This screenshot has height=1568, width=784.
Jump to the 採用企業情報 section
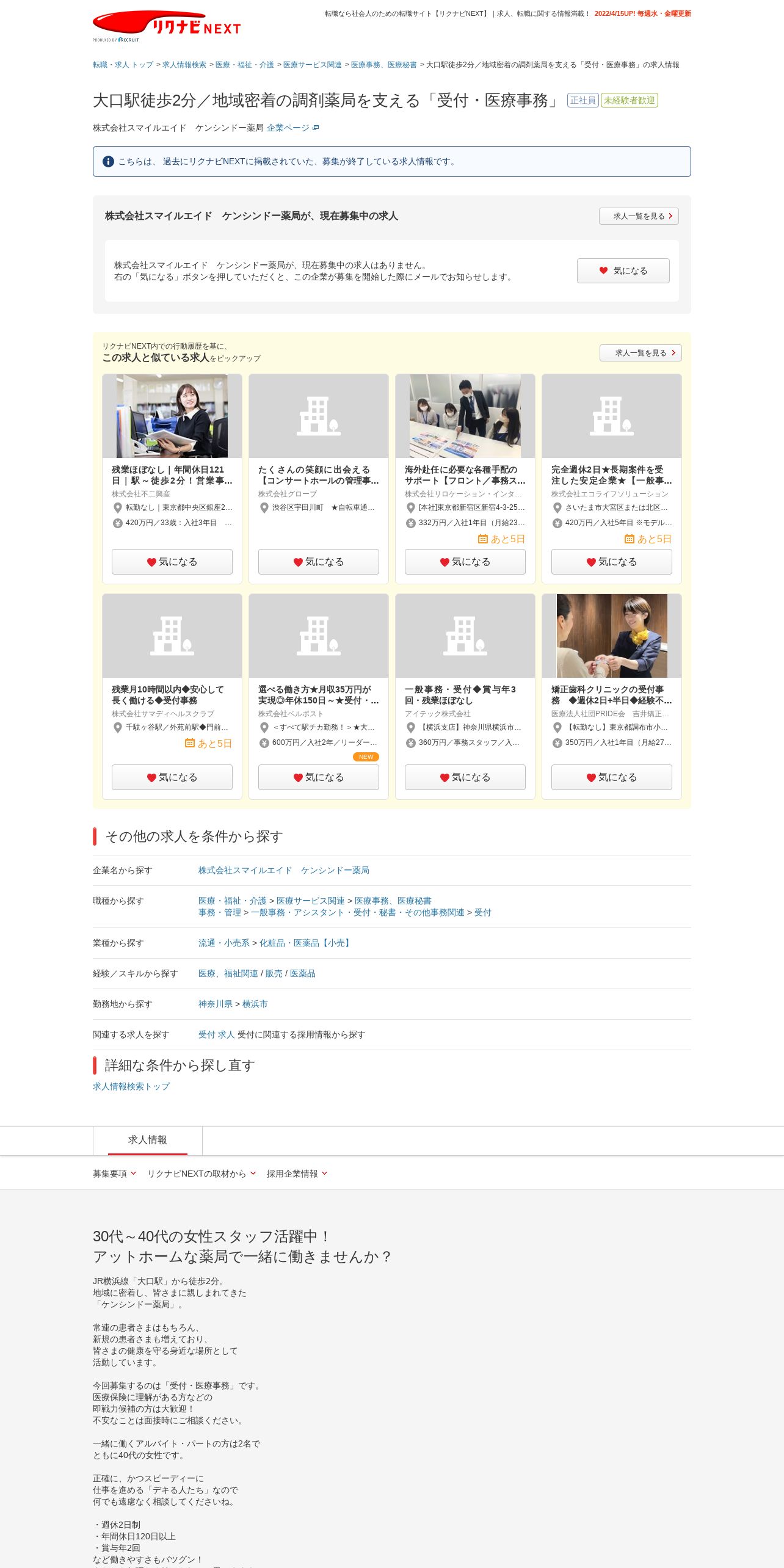click(x=297, y=1174)
